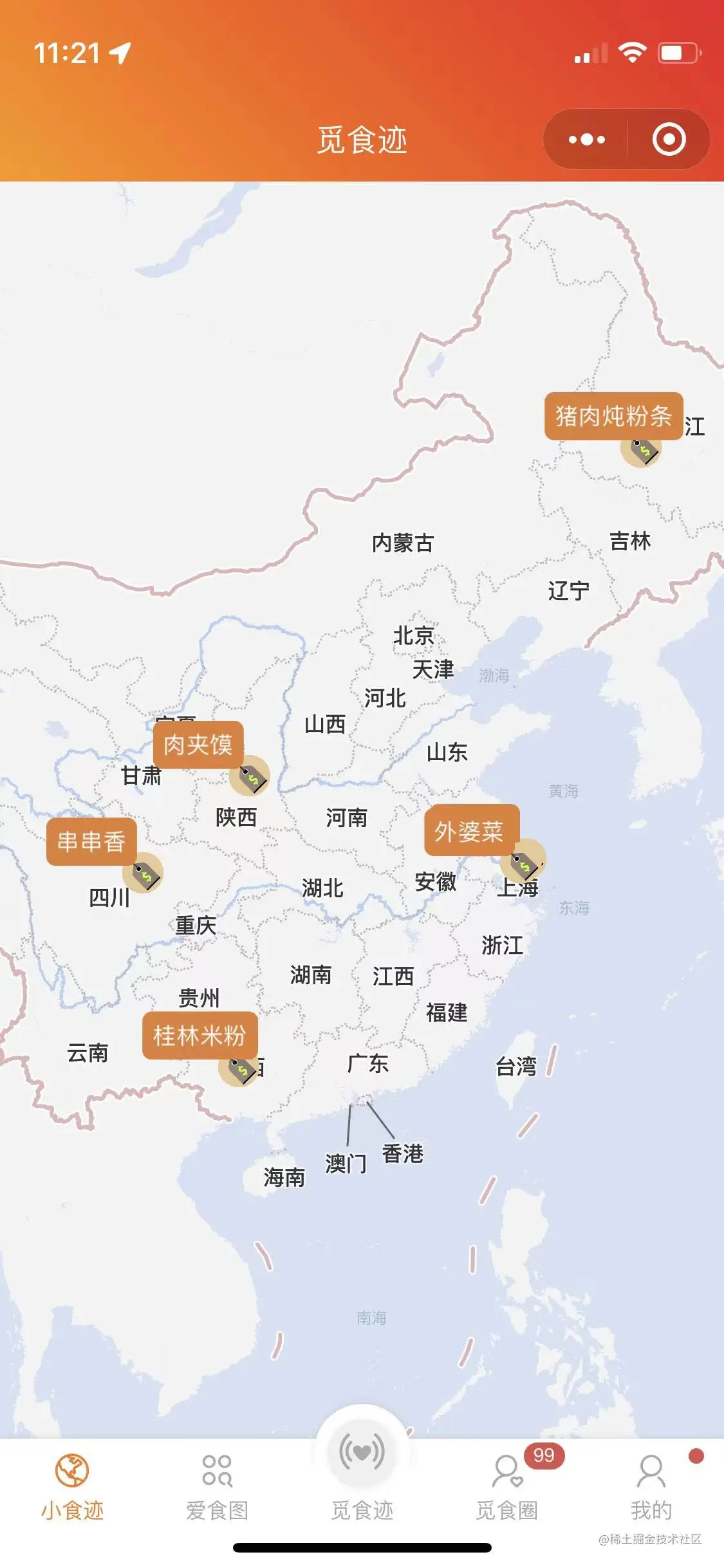
Task: Open the 肉夹馍 map marker
Action: 198,745
